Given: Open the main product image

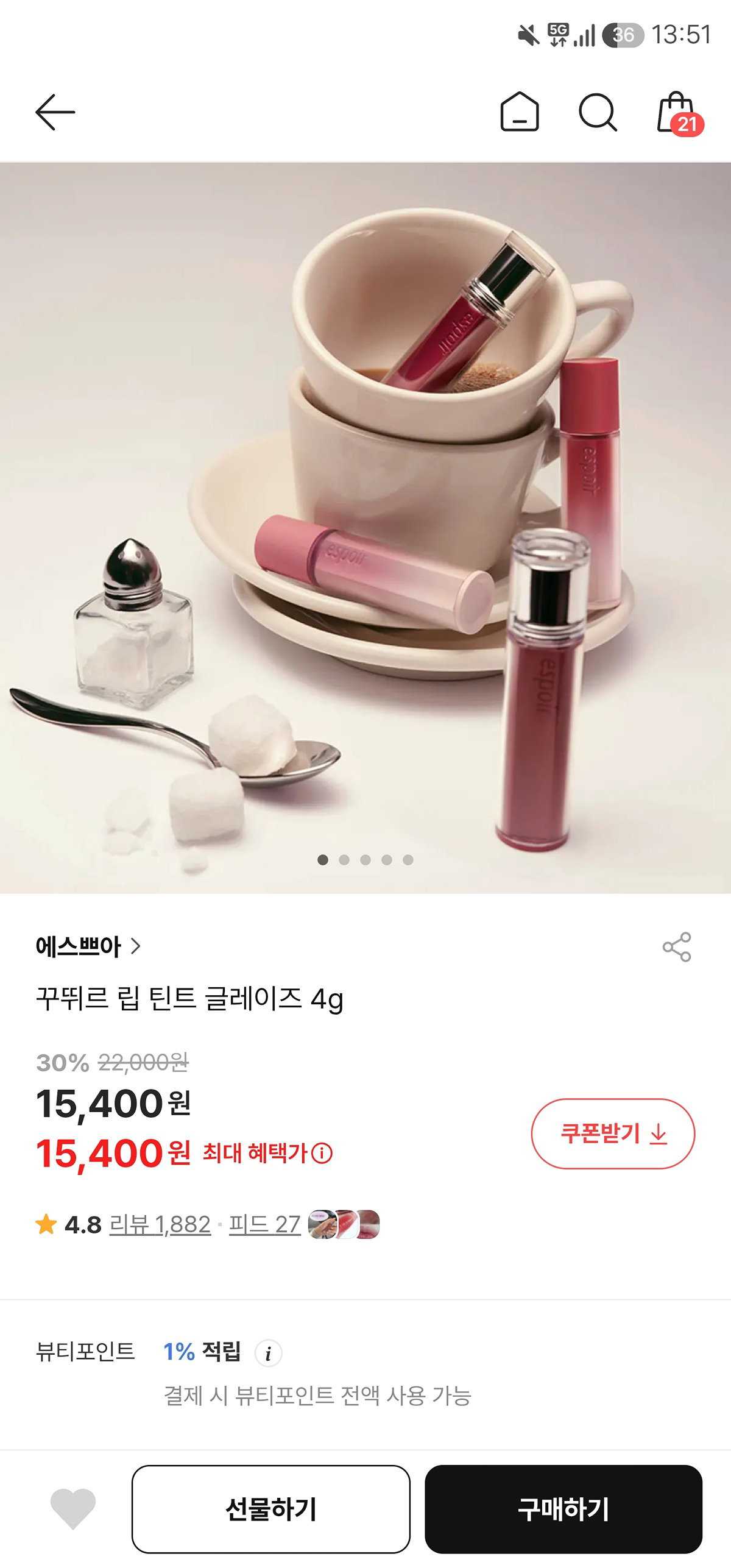Looking at the screenshot, I should tap(365, 528).
